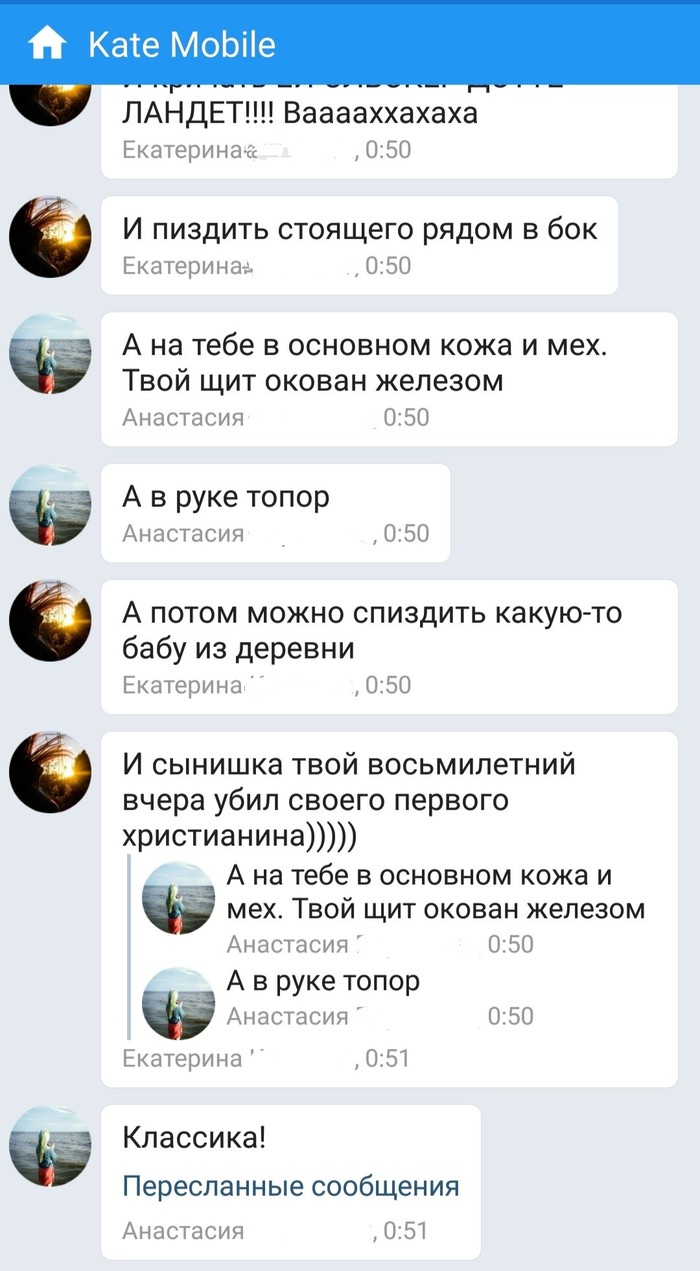This screenshot has height=1271, width=700.
Task: Tap message 'И пиздить стоящего рядом в бок'
Action: tap(359, 231)
